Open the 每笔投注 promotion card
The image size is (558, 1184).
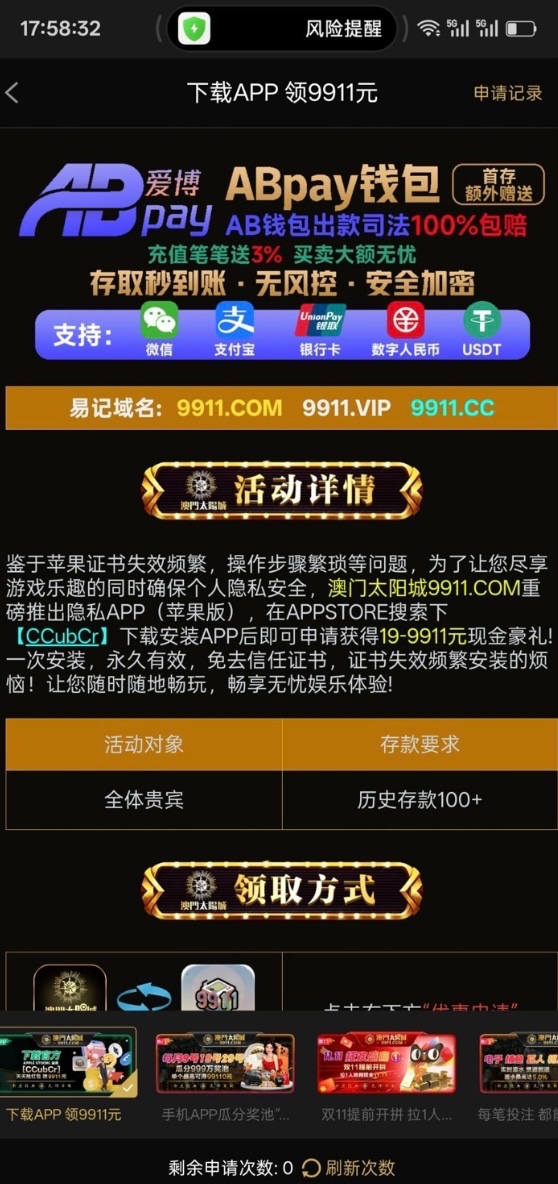[518, 1074]
